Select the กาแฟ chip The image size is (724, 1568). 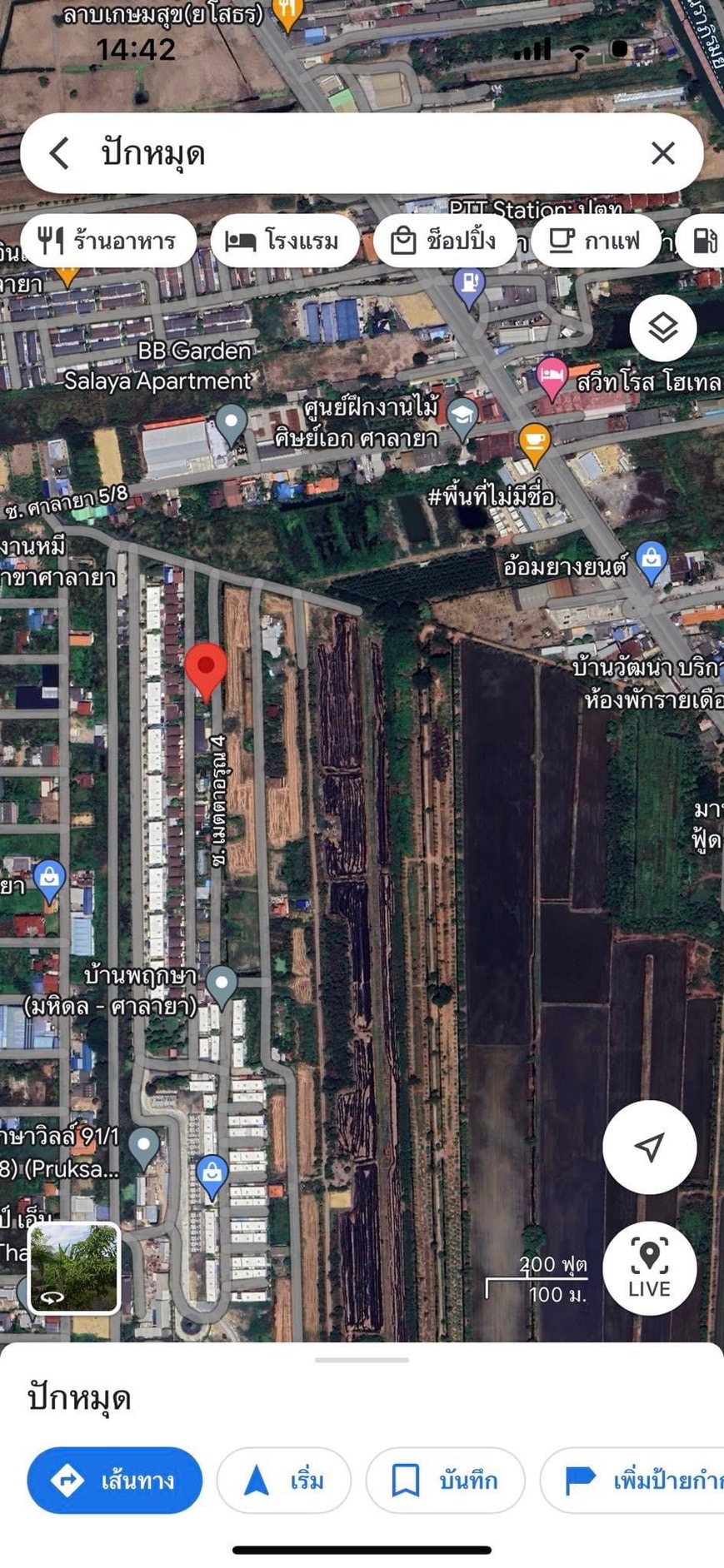(597, 241)
